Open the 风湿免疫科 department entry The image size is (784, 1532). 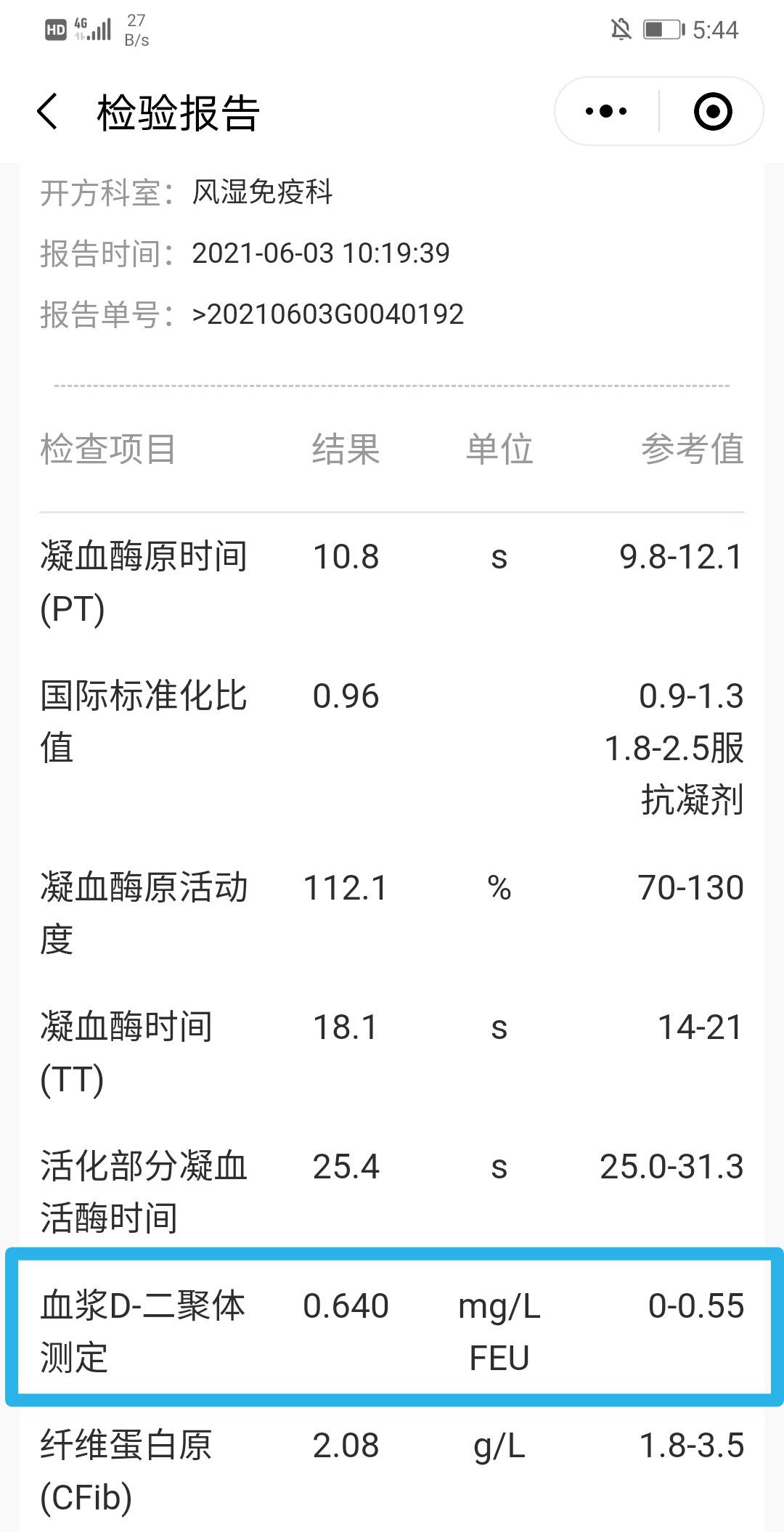[261, 192]
